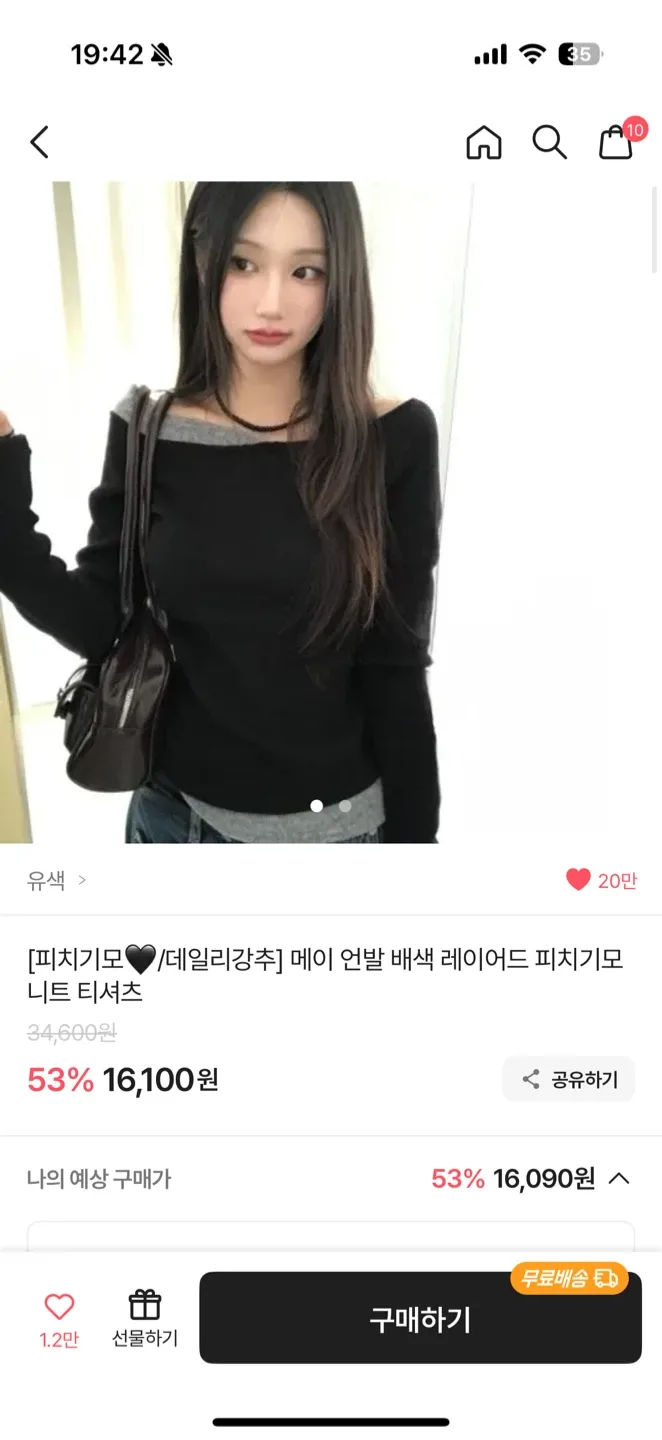Open the 유색 store link
Screen dimensions: 662x1440
coord(56,880)
